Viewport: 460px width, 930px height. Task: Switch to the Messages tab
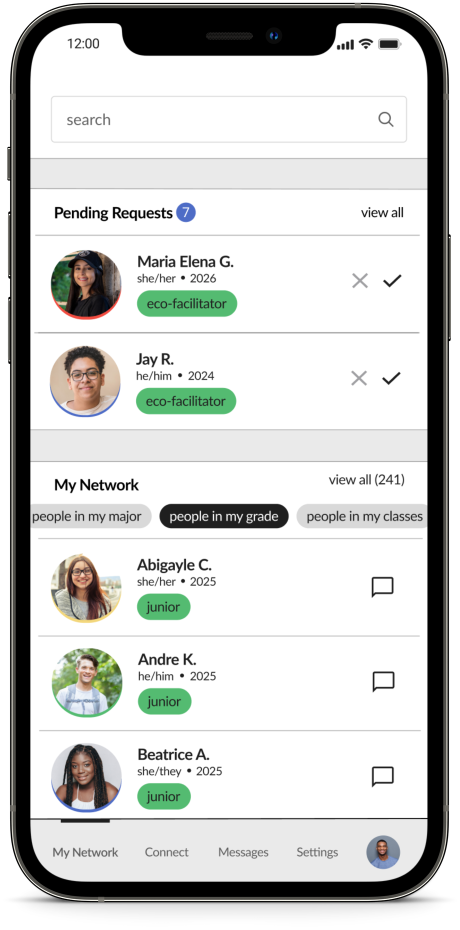243,852
